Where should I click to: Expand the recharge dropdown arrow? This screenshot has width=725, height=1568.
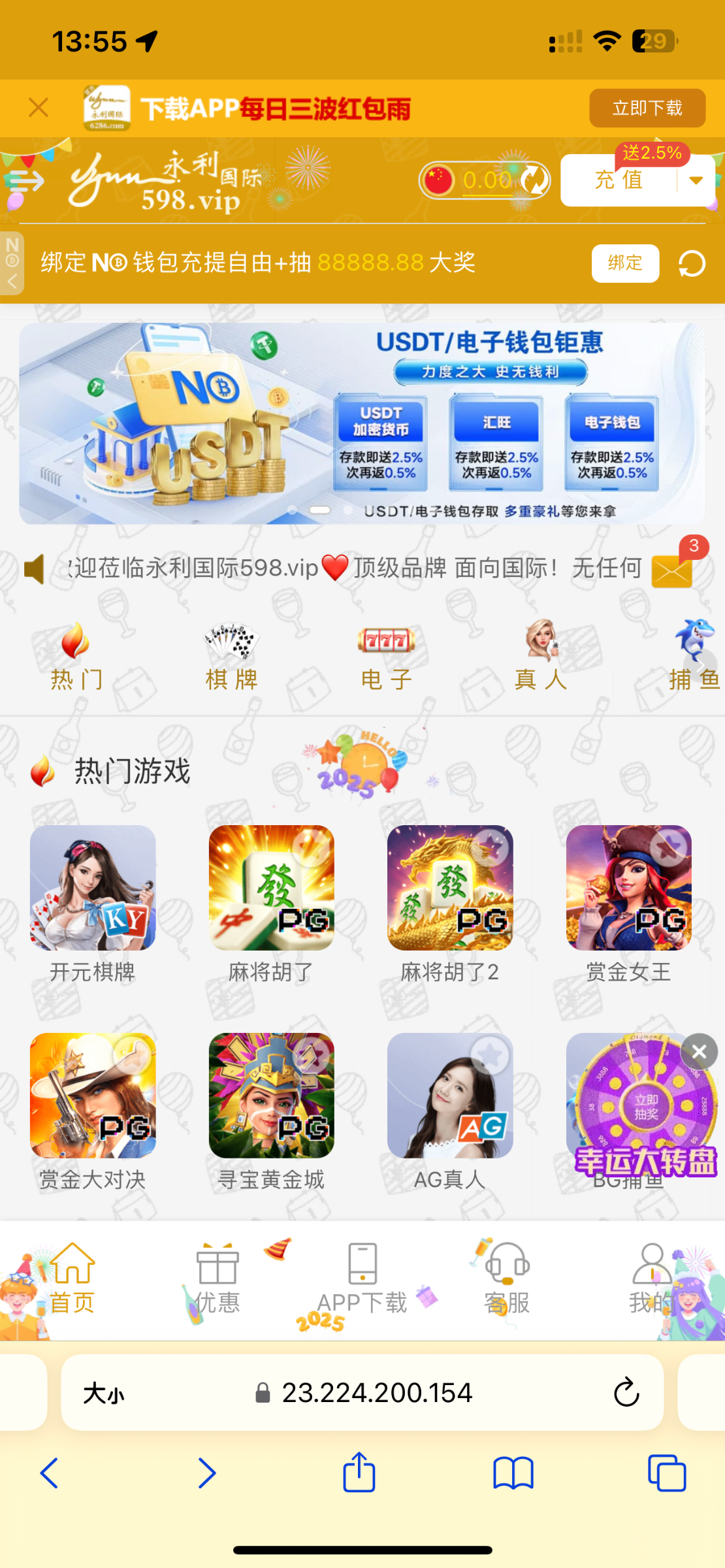click(696, 180)
